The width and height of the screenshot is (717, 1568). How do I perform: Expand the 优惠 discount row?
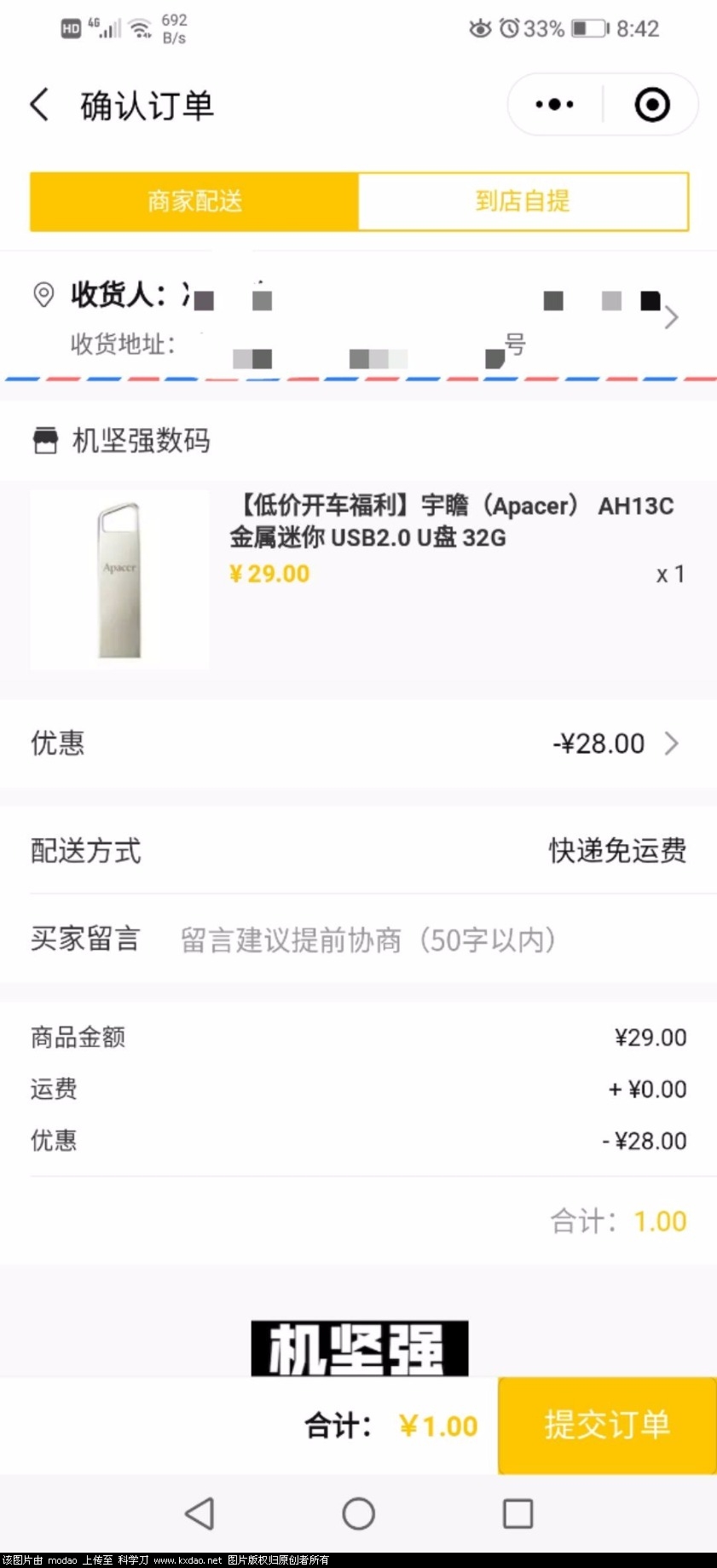[x=358, y=743]
